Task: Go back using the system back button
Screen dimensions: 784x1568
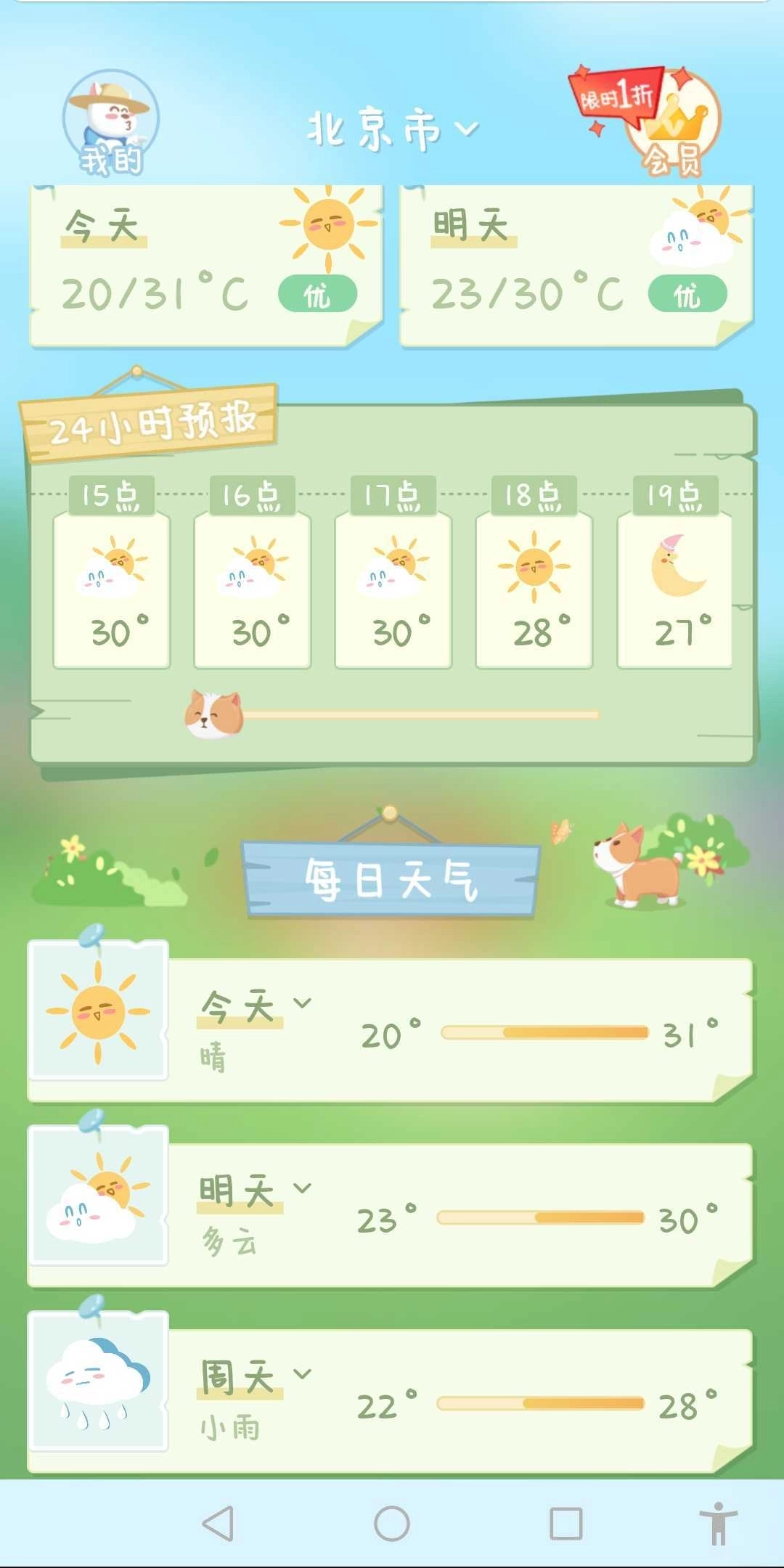Action: point(217,1523)
